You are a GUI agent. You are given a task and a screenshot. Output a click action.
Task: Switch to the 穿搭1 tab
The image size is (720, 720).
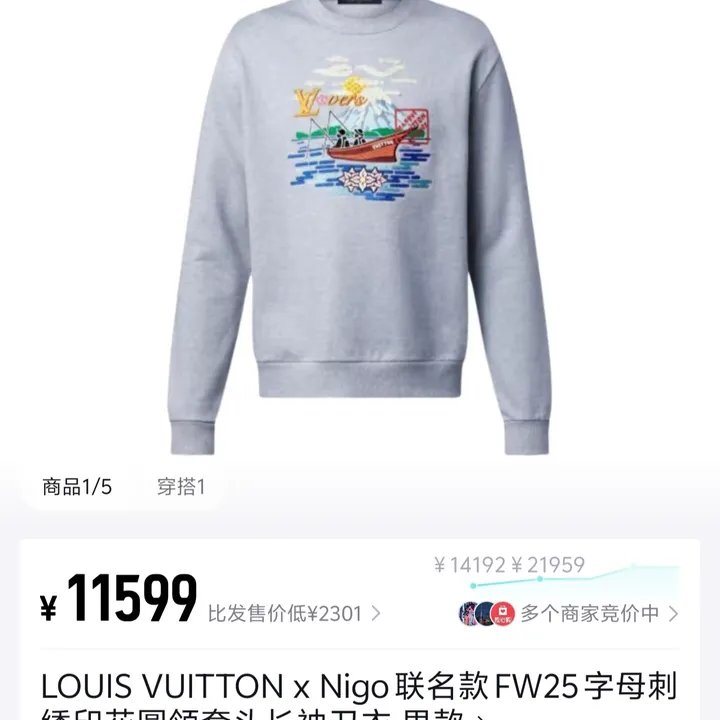pos(181,487)
